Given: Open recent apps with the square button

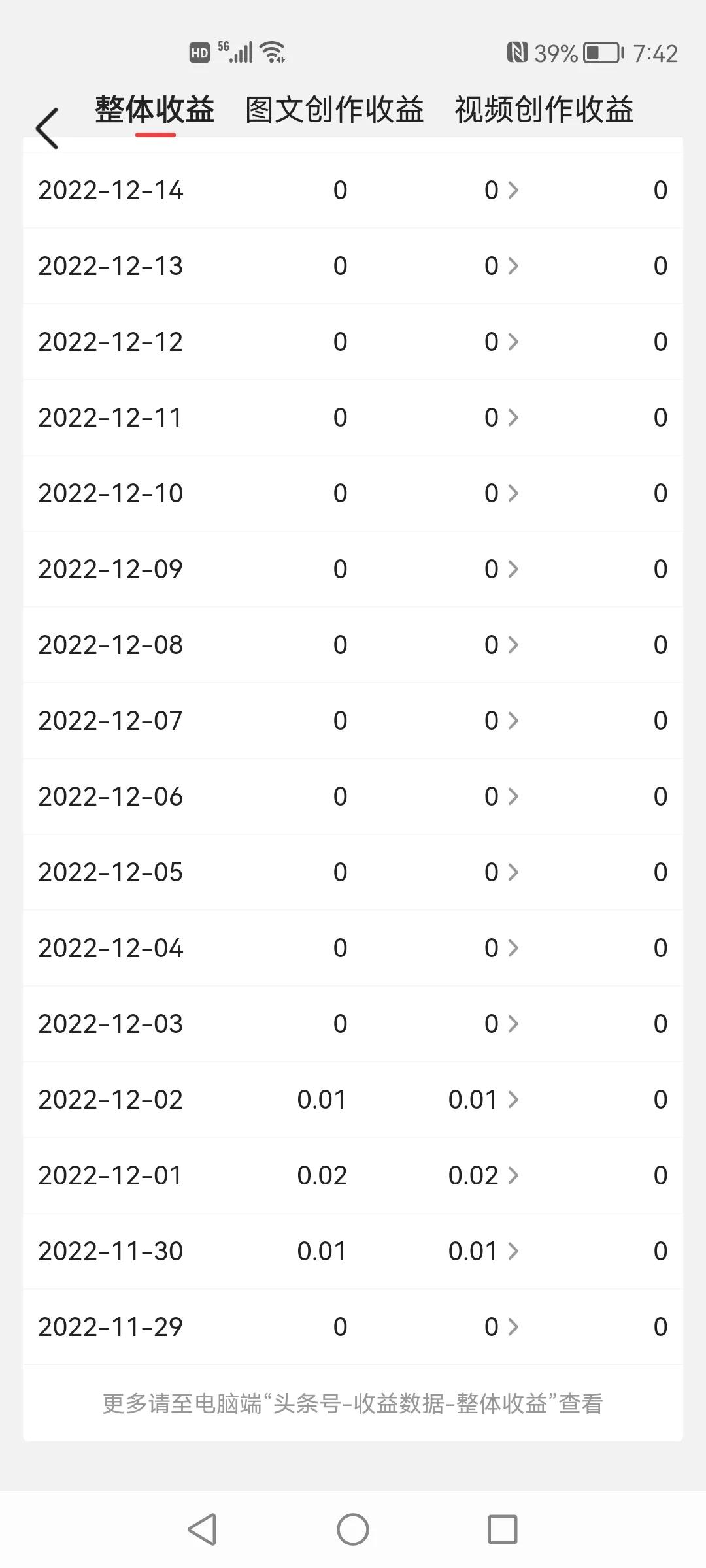Looking at the screenshot, I should [x=502, y=1529].
